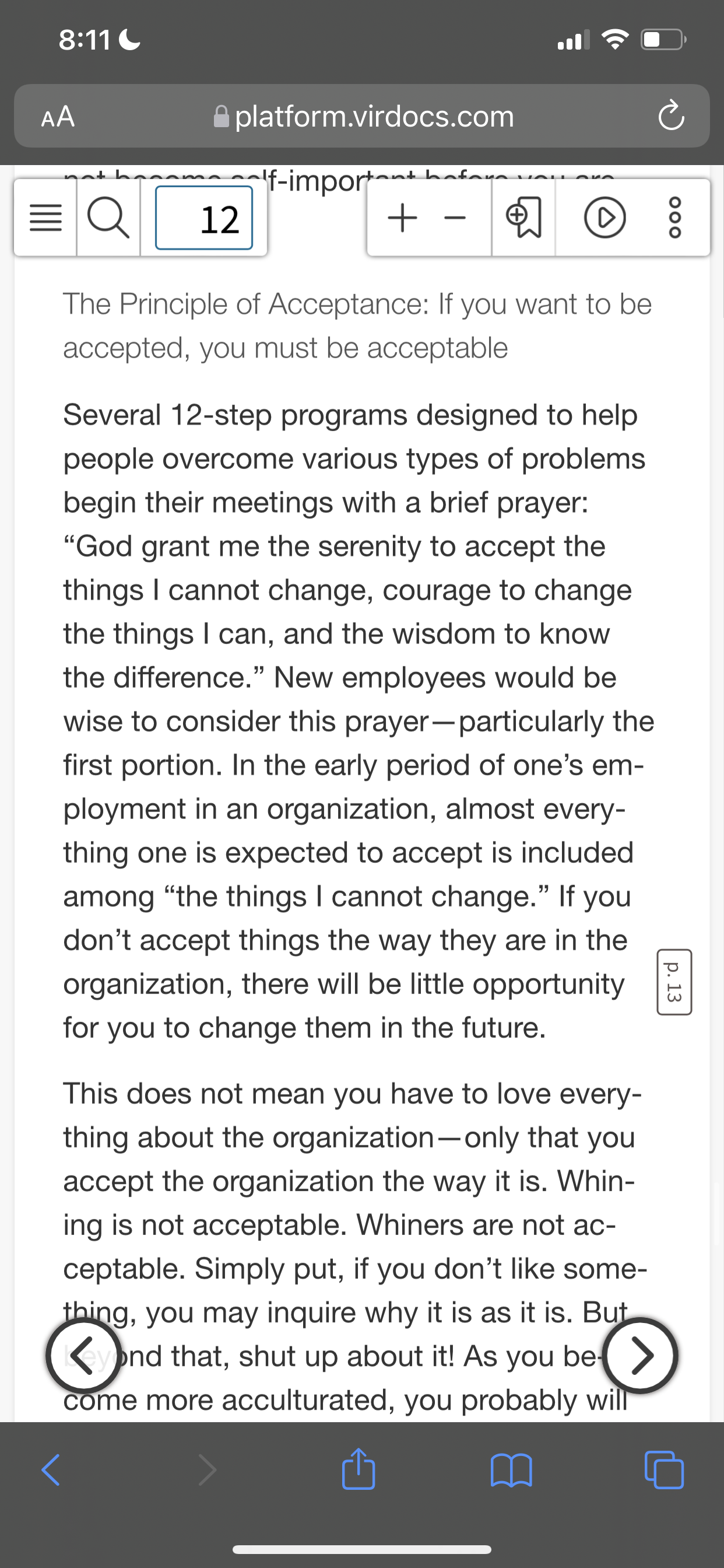Start read-aloud playback
The height and width of the screenshot is (1568, 724).
(x=604, y=218)
